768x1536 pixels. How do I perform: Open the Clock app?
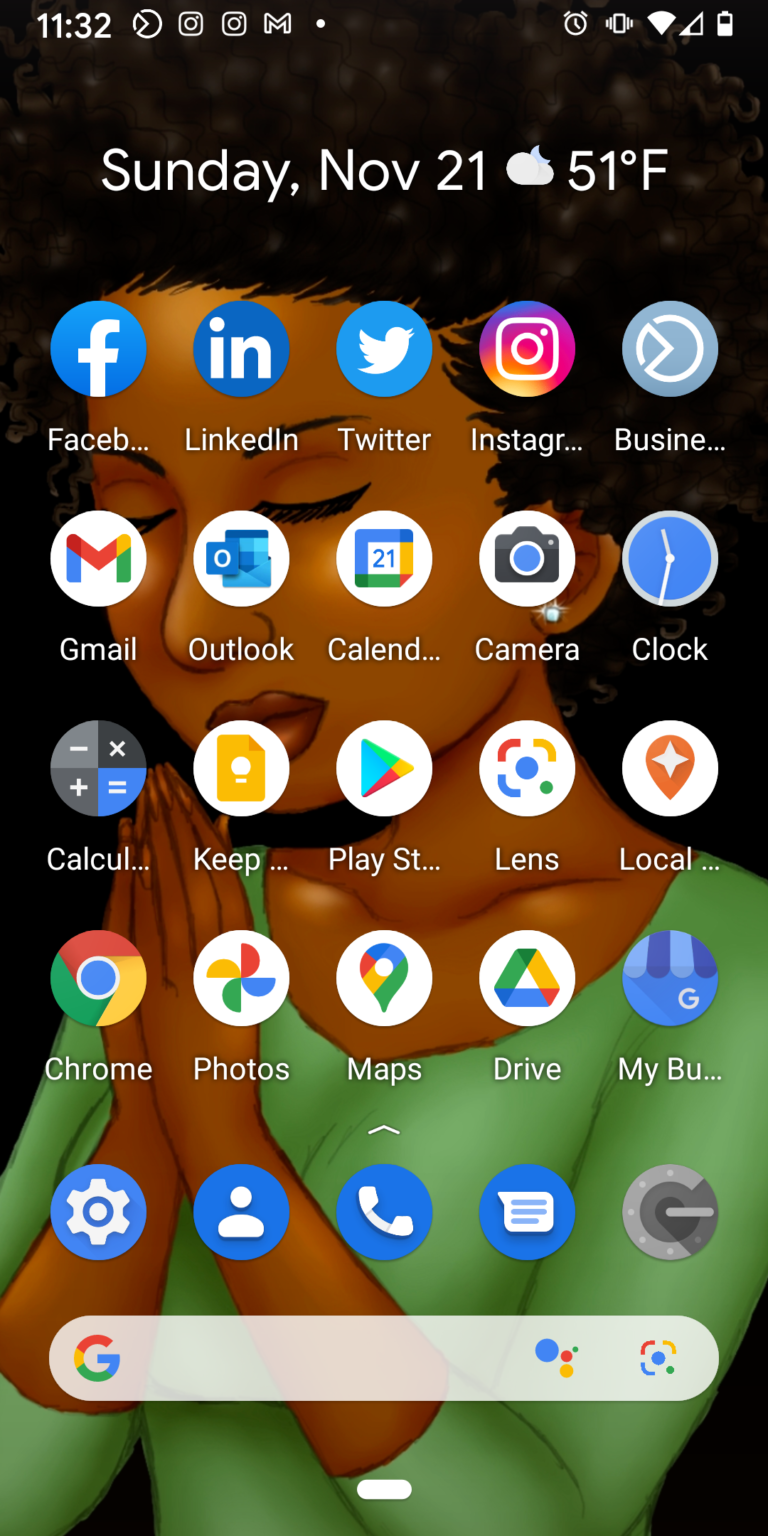(670, 559)
